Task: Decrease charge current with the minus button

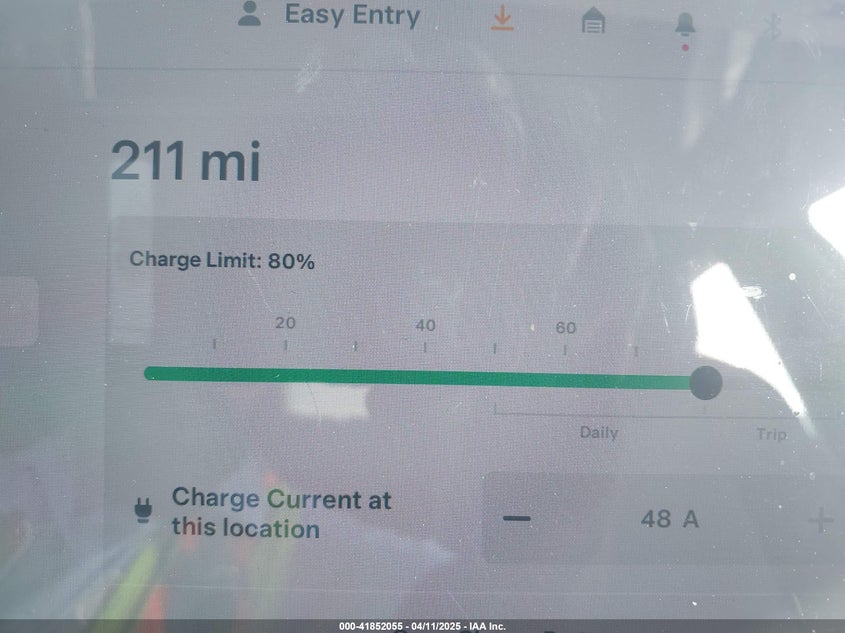Action: 516,518
